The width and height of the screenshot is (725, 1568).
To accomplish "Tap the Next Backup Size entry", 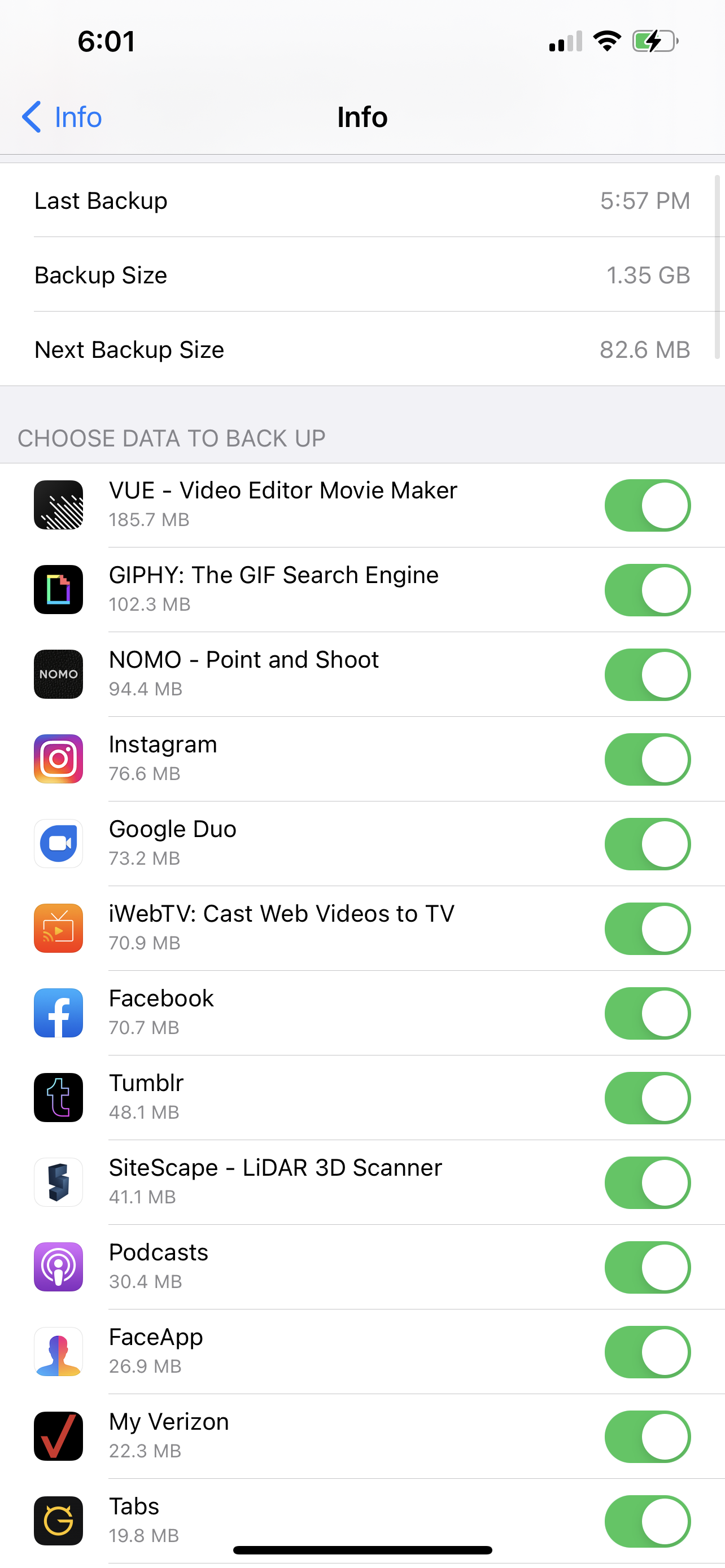I will coord(362,349).
